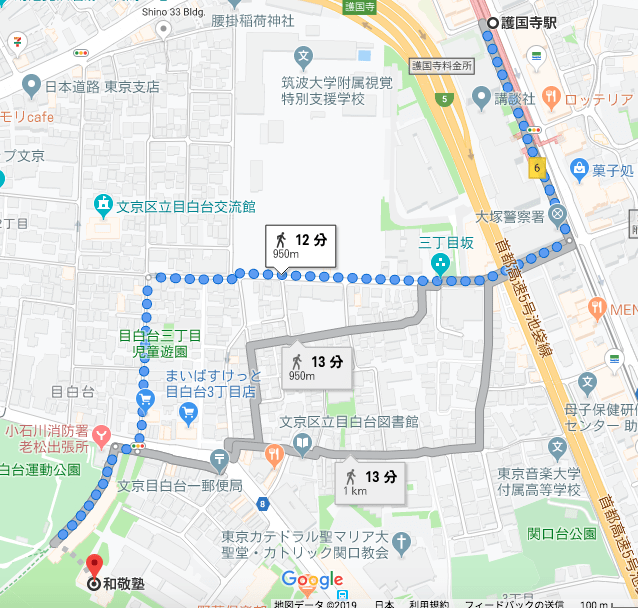
Task: Open 筑波大学附属視覚特別支援学校 school marker
Action: pyautogui.click(x=304, y=56)
